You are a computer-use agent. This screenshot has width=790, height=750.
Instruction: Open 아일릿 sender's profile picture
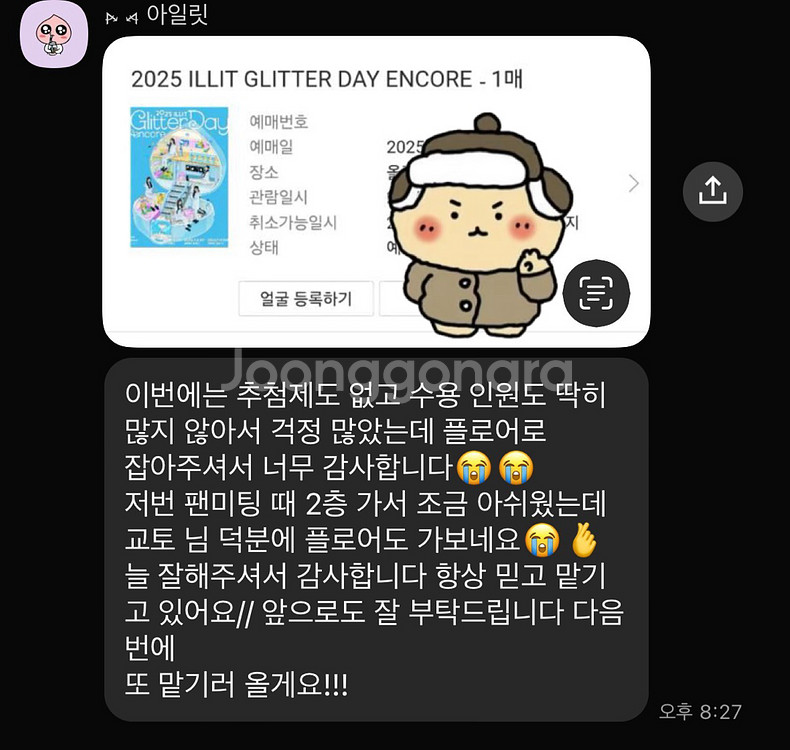pyautogui.click(x=54, y=34)
